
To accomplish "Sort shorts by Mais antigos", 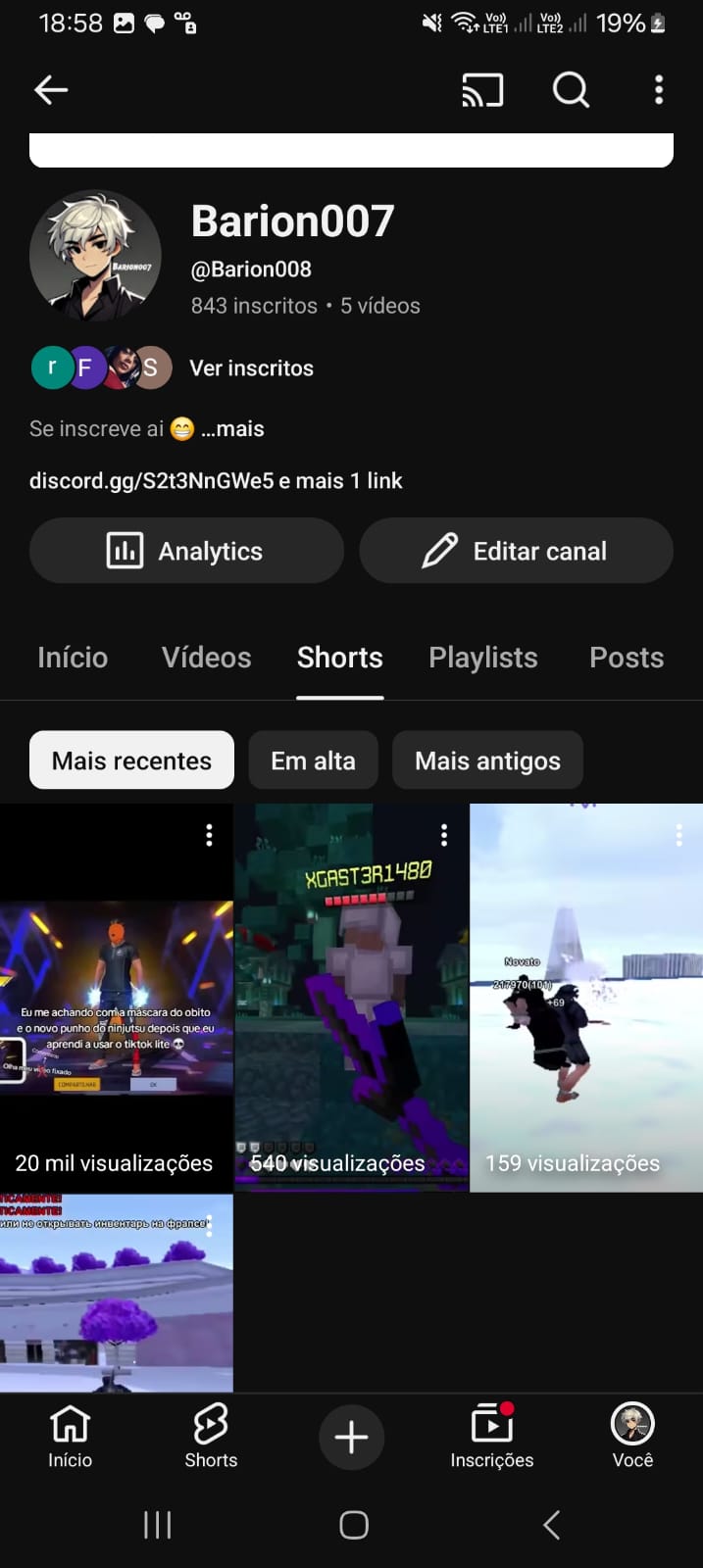I will click(x=487, y=760).
